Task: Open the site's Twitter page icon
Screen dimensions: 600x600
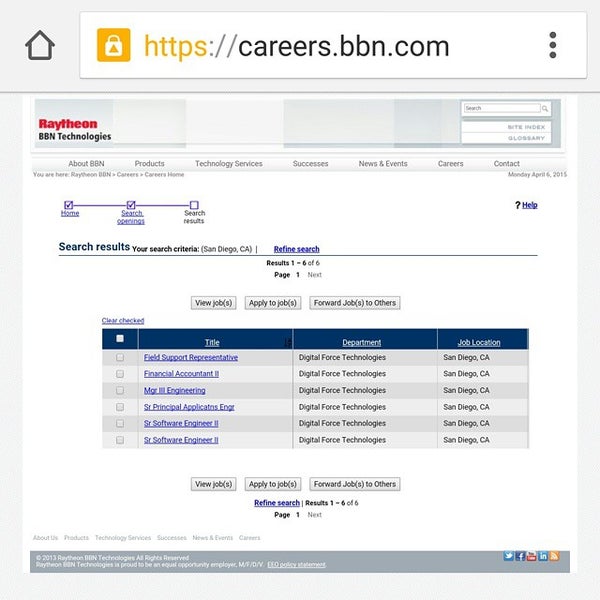Action: (509, 556)
